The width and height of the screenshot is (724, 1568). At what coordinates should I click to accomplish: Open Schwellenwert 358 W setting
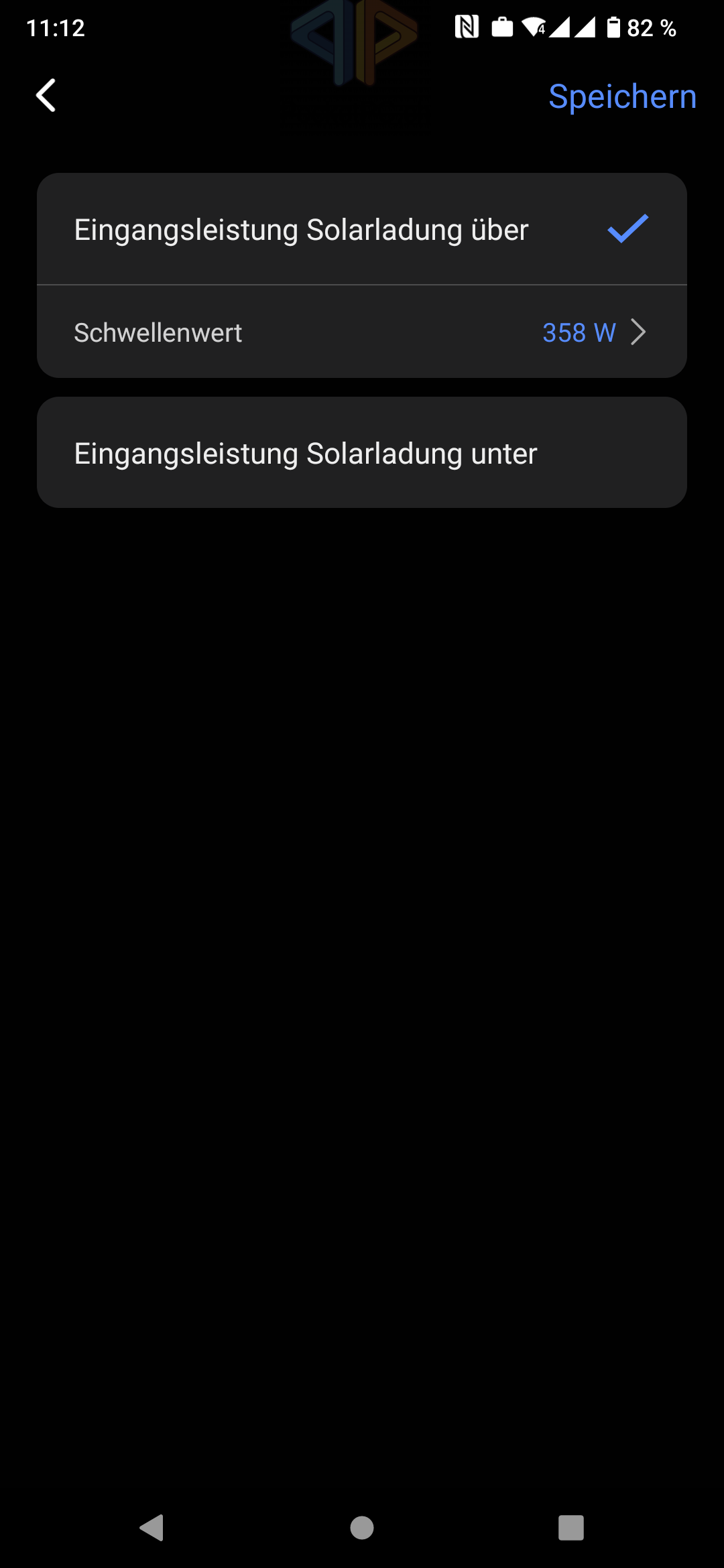click(x=362, y=332)
